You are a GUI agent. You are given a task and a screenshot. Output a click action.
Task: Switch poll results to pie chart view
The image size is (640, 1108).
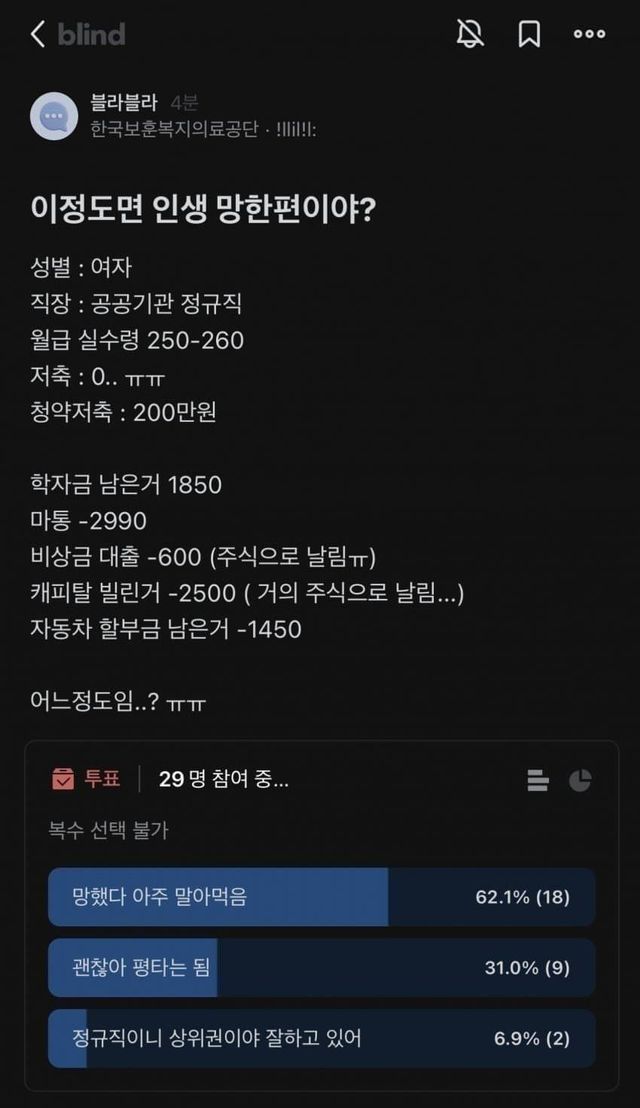pos(580,780)
